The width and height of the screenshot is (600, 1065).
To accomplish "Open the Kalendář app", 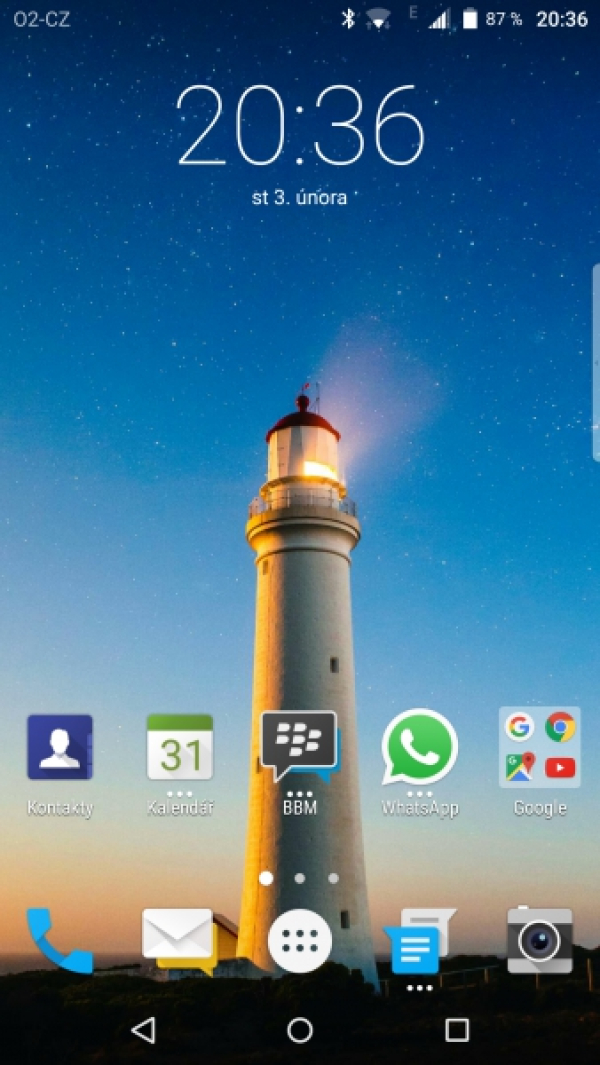I will pyautogui.click(x=180, y=747).
